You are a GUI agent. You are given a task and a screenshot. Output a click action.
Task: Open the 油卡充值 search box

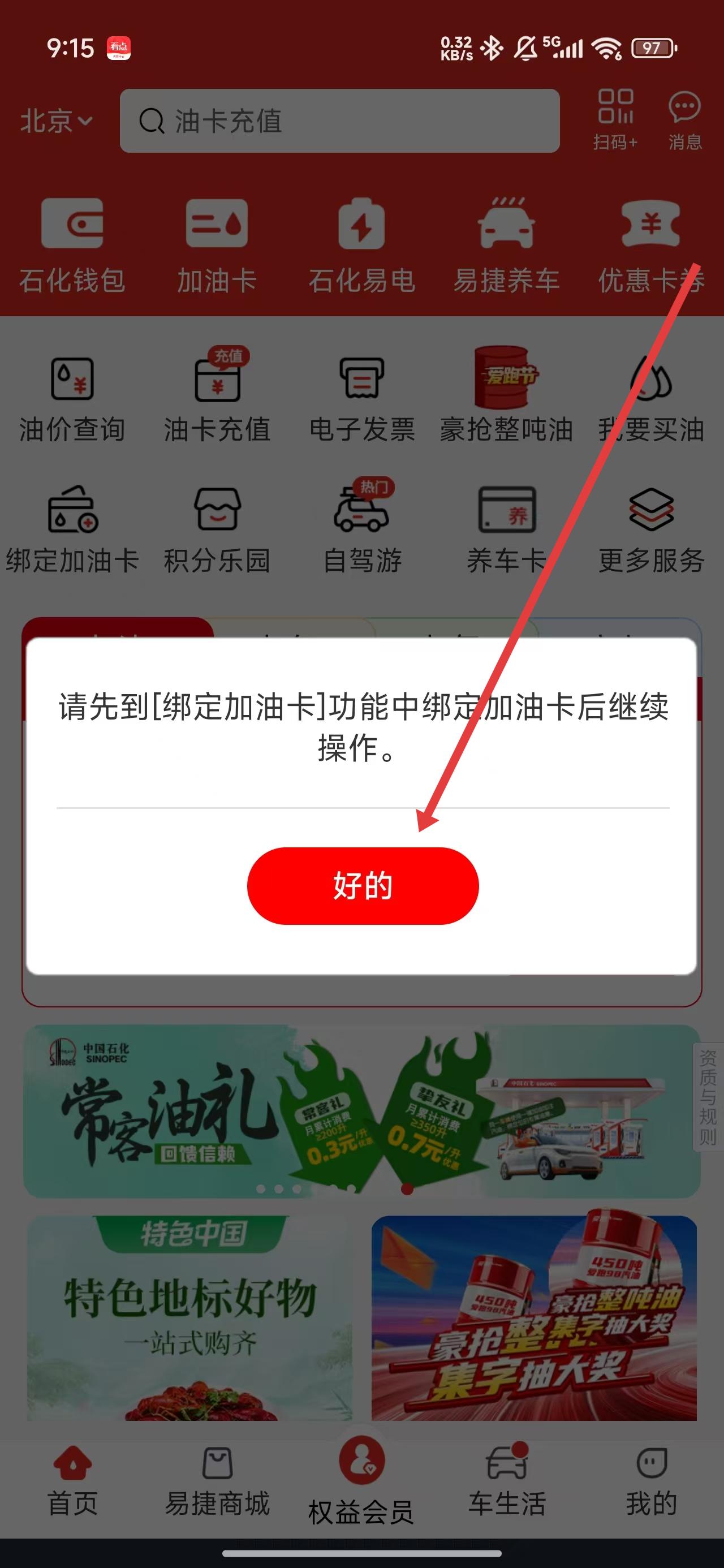click(339, 120)
